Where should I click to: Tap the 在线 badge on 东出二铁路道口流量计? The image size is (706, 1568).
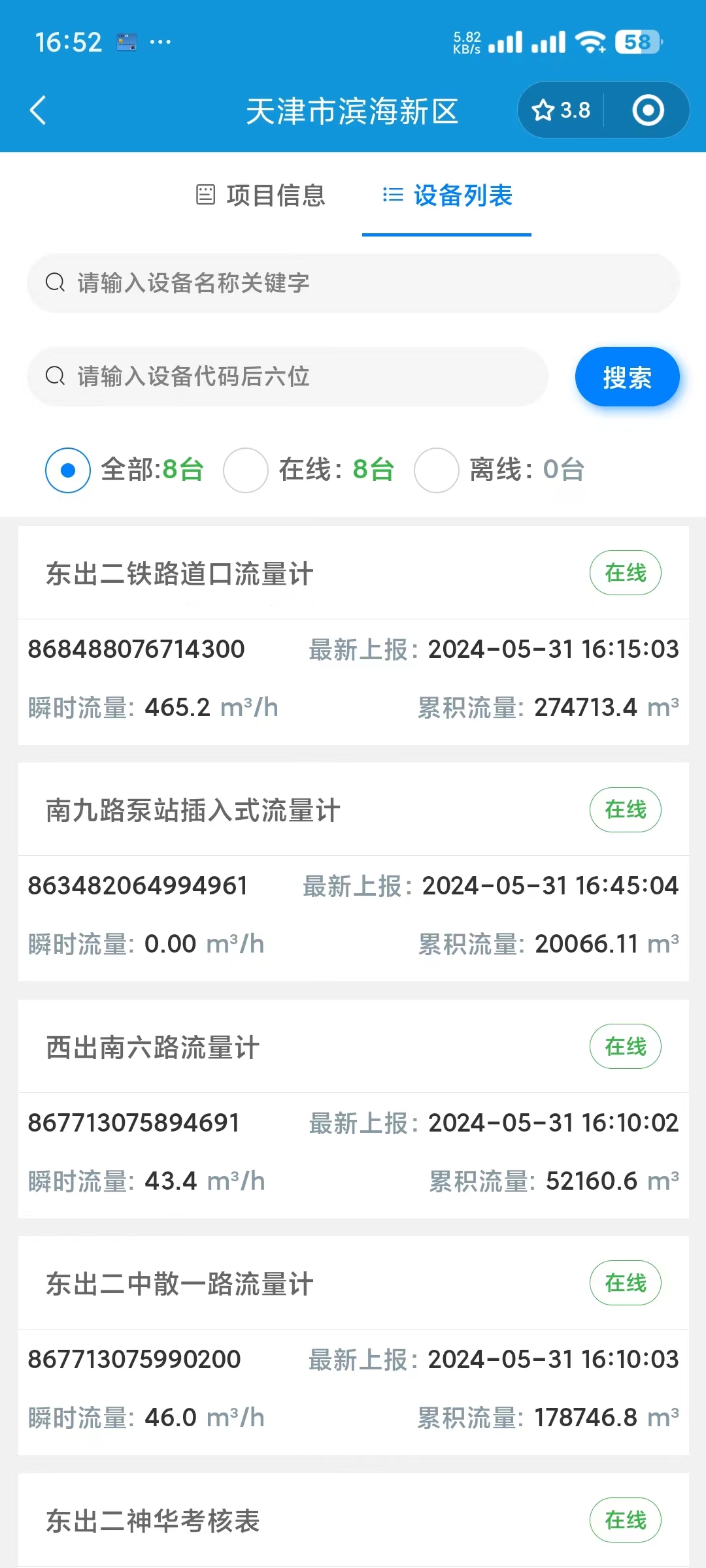pyautogui.click(x=625, y=572)
